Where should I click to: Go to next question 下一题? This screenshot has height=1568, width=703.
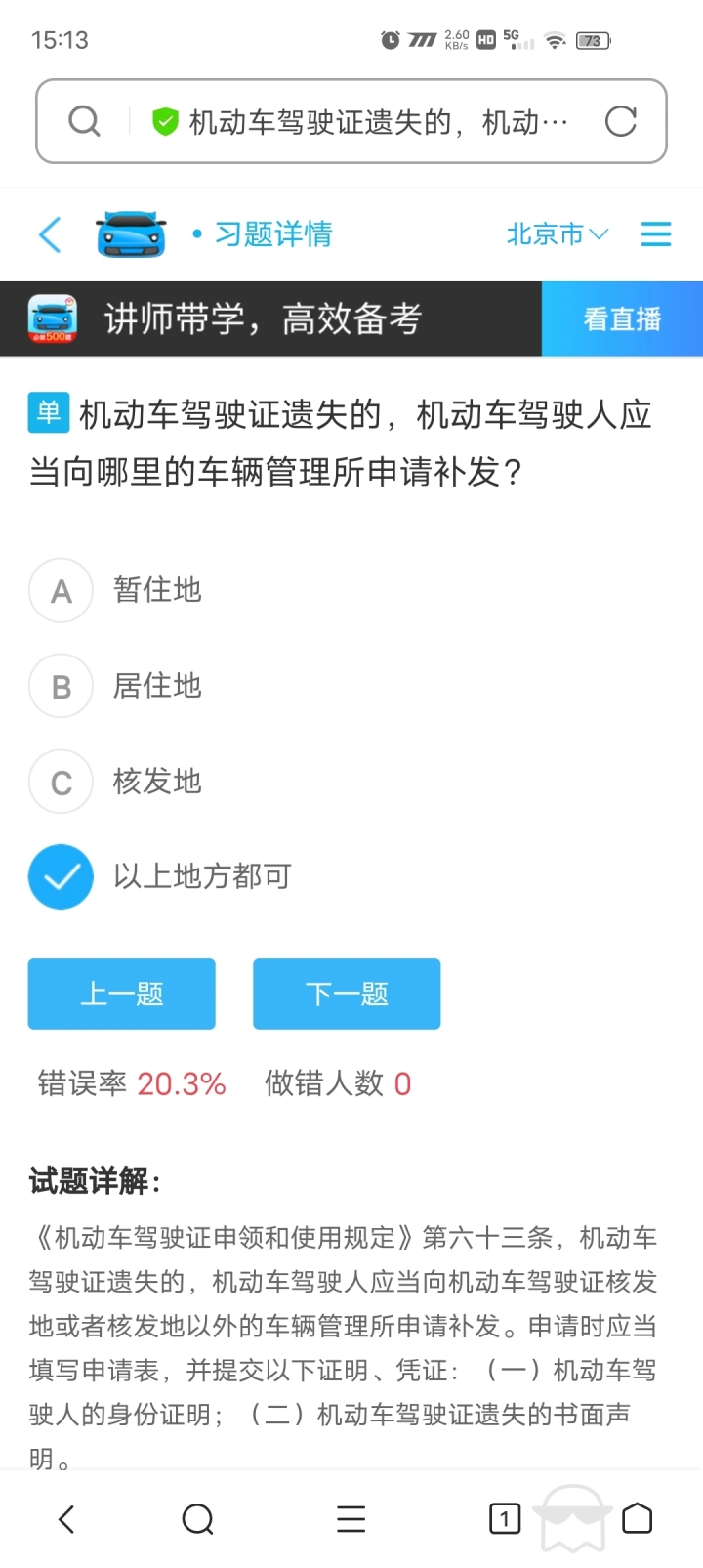347,995
